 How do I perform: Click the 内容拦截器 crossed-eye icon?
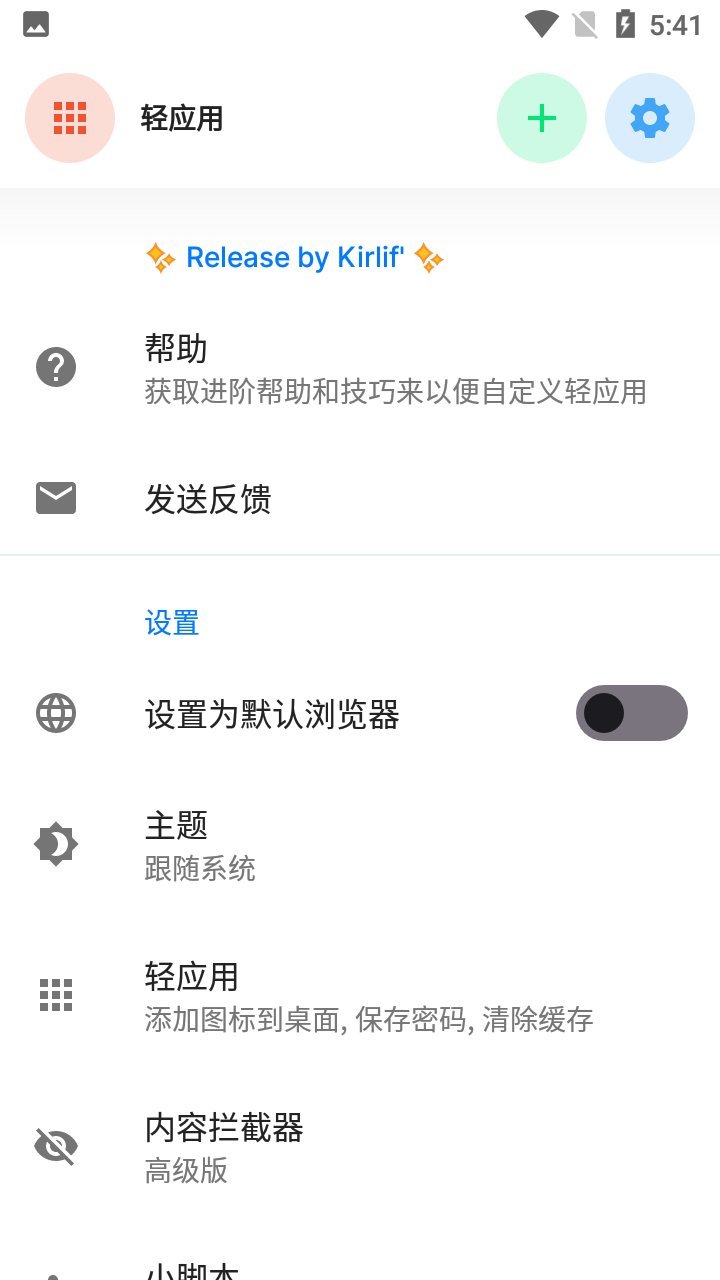pos(55,1146)
